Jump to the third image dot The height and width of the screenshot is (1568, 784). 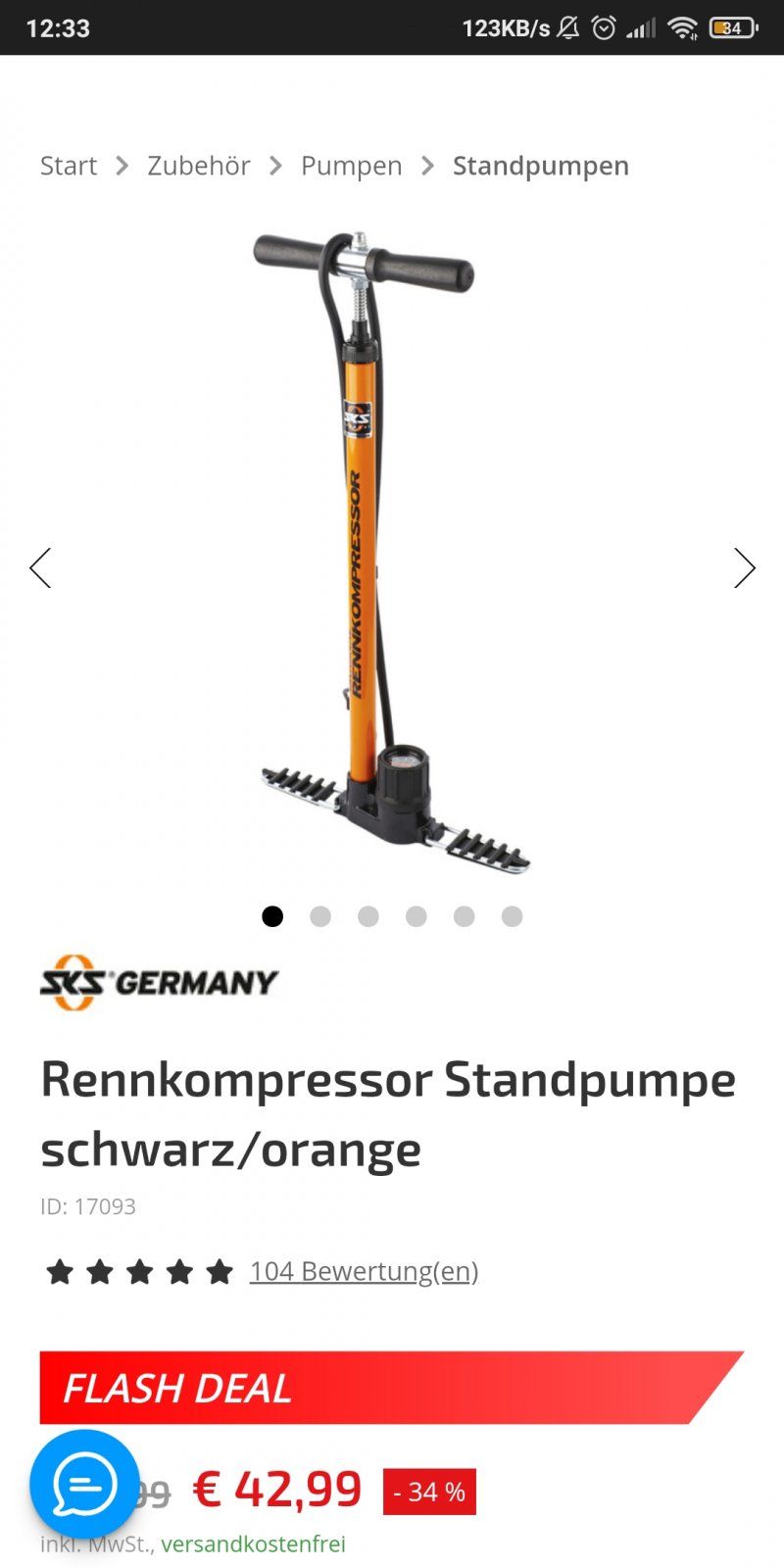[x=368, y=916]
